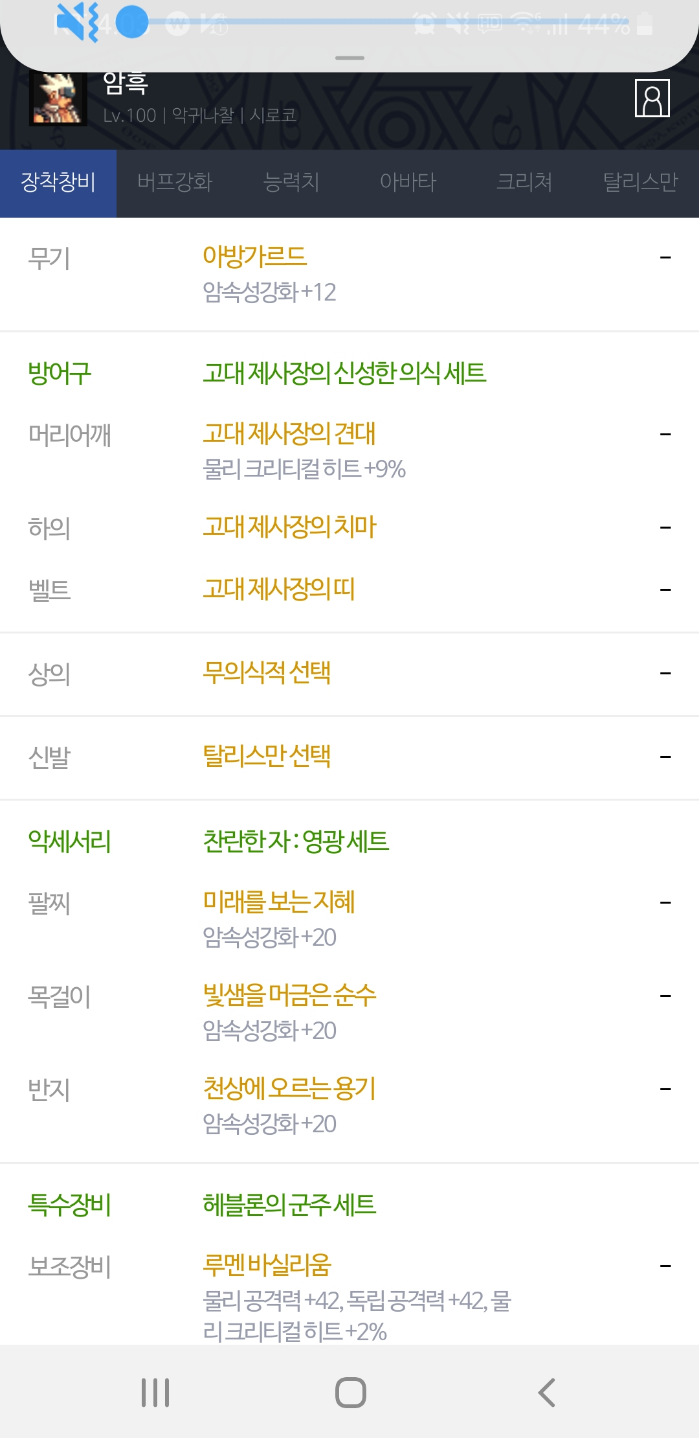
Task: Open item 무의식적 선택
Action: pyautogui.click(x=266, y=673)
